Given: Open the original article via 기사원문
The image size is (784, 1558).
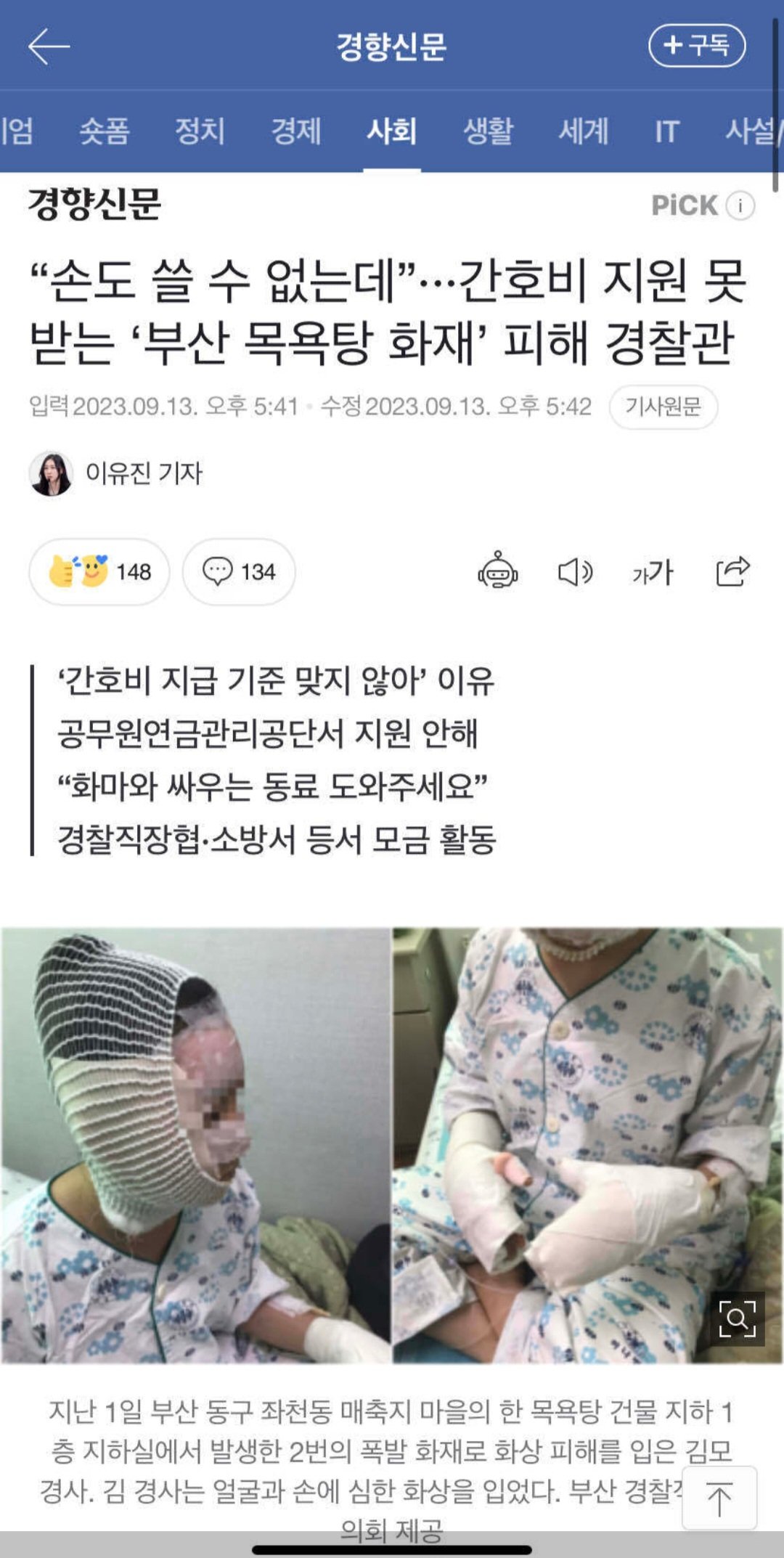Looking at the screenshot, I should pyautogui.click(x=663, y=407).
